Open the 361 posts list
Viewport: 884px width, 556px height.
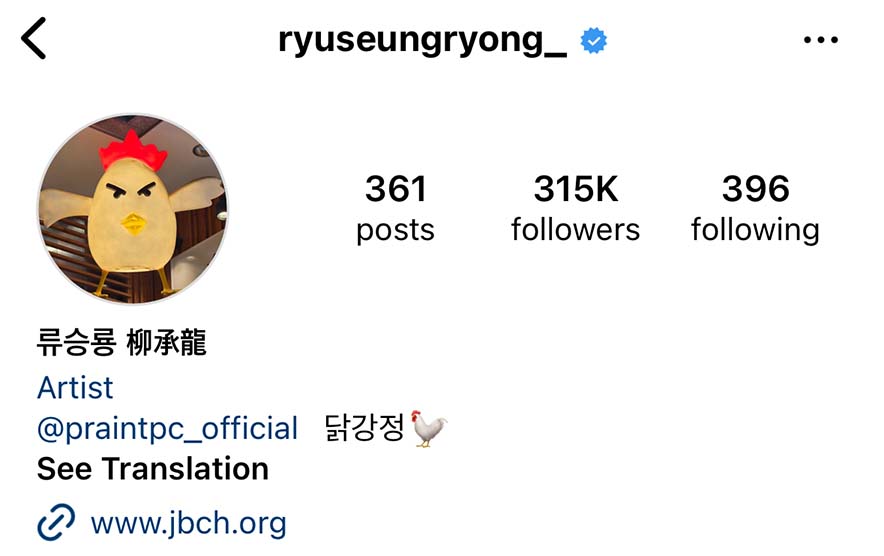[395, 208]
